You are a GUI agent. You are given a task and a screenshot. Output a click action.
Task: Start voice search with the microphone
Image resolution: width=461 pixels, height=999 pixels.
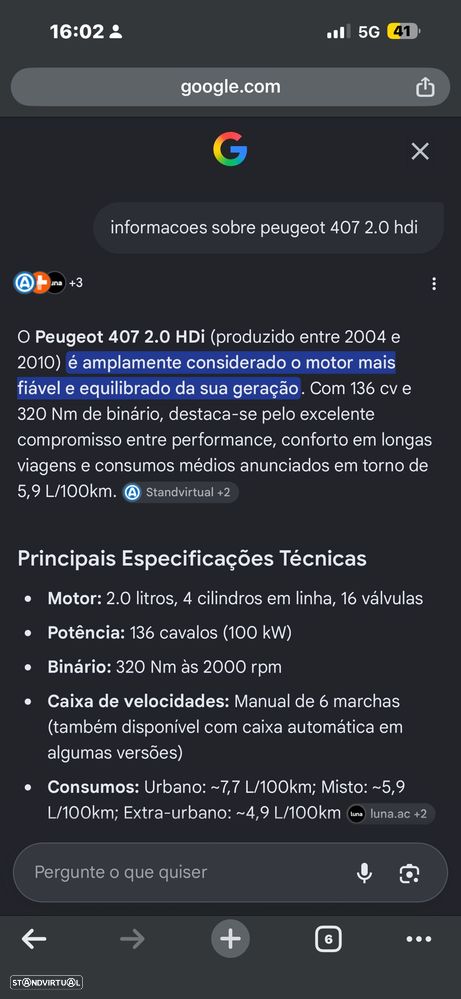(364, 873)
